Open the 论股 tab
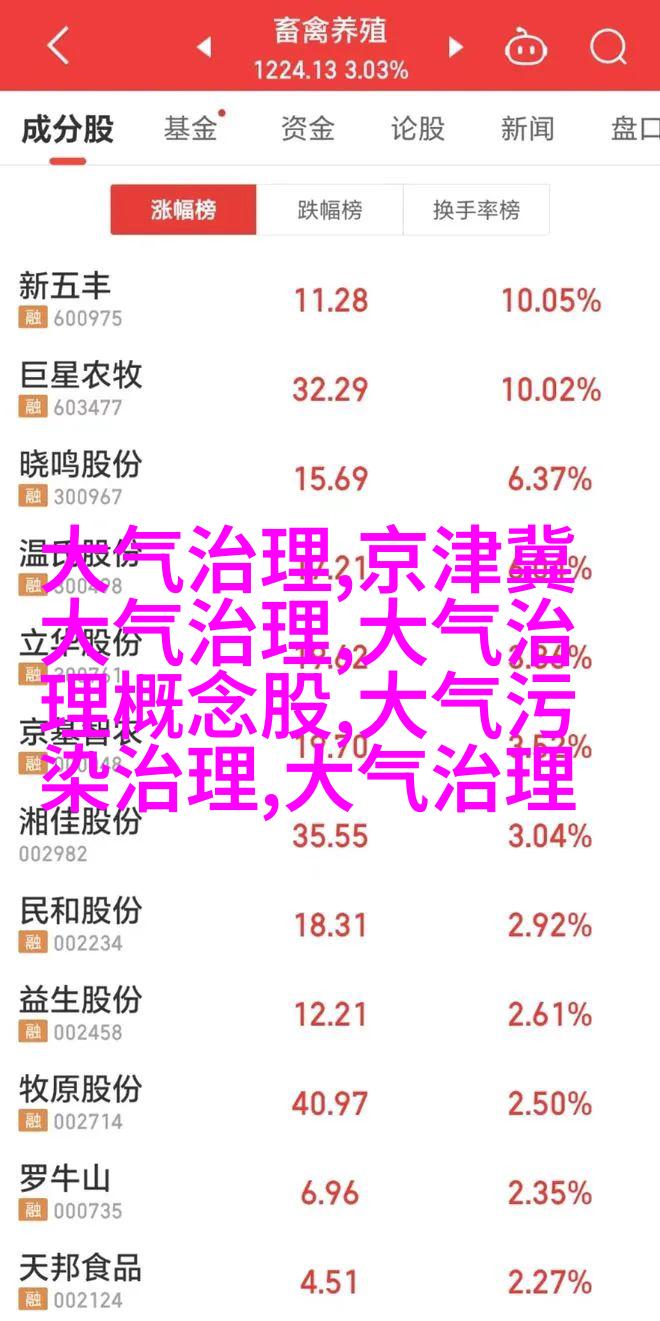This screenshot has width=660, height=1321. pos(417,129)
